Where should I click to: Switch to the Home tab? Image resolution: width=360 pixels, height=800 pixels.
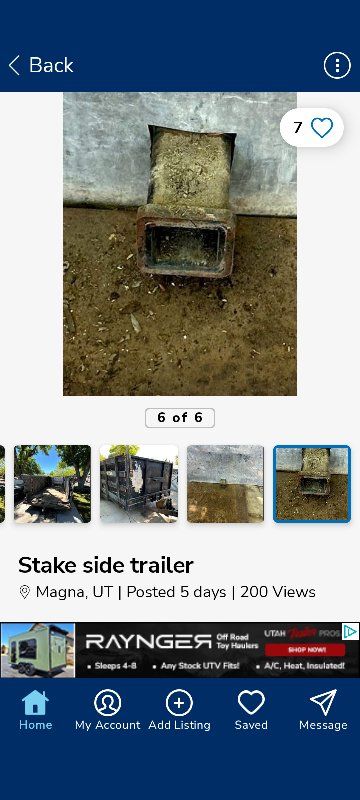click(x=35, y=710)
